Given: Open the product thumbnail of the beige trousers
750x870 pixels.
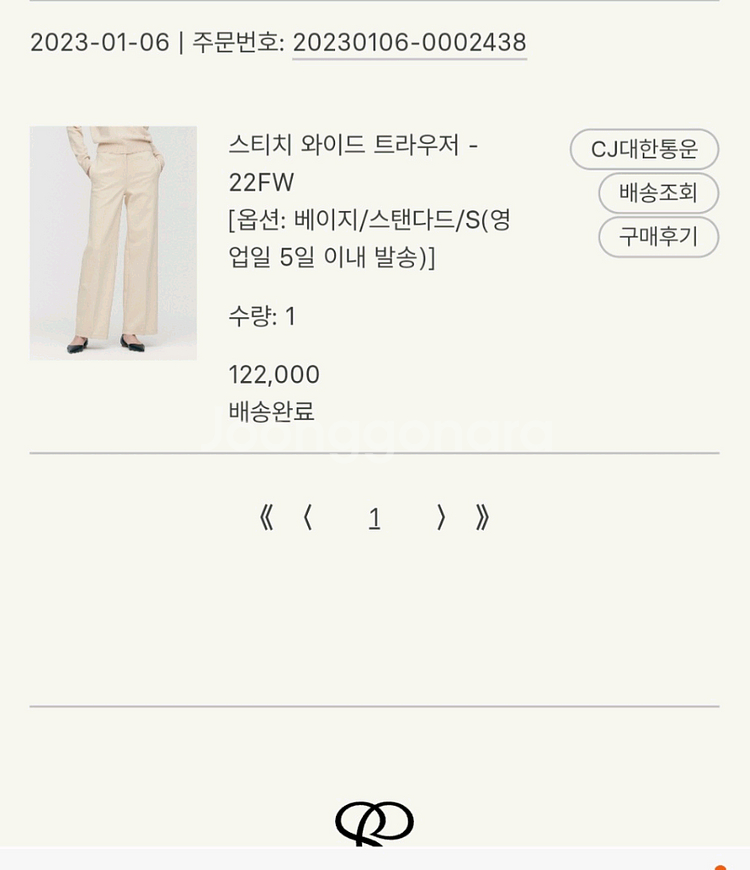Looking at the screenshot, I should coord(112,242).
